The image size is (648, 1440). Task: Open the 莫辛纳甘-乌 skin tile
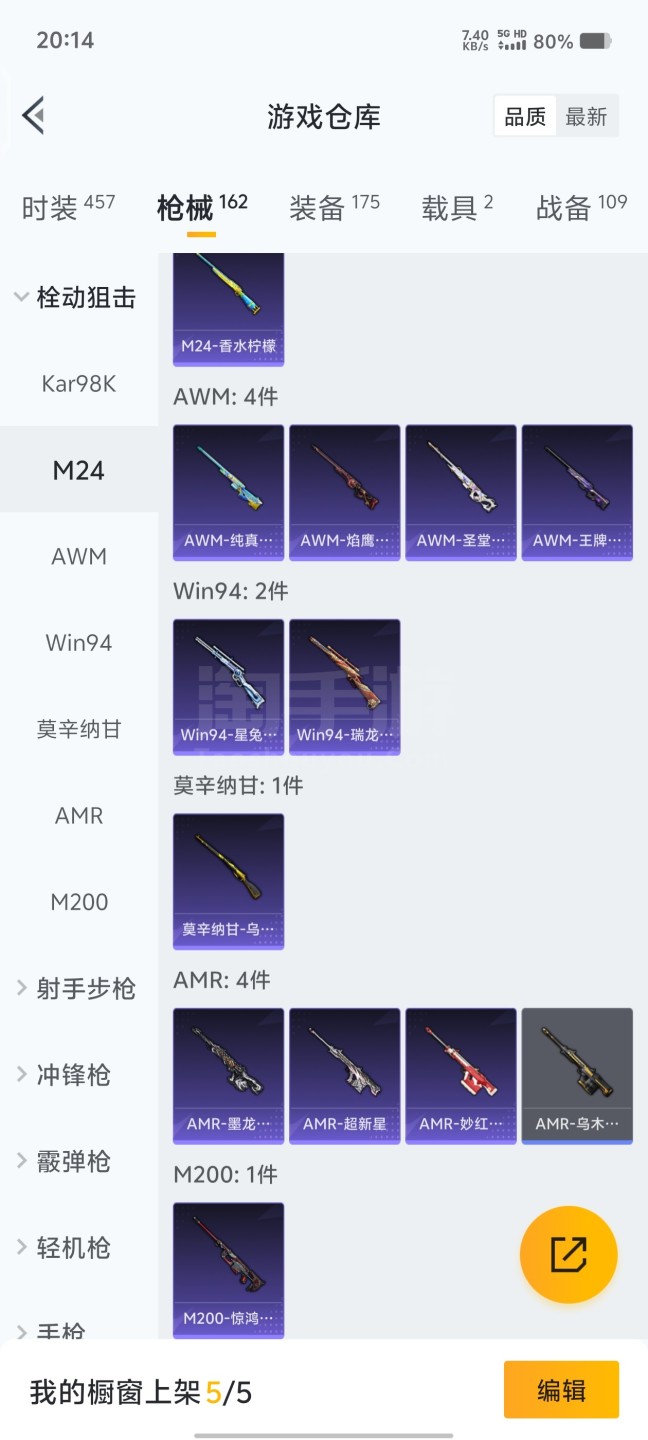228,880
